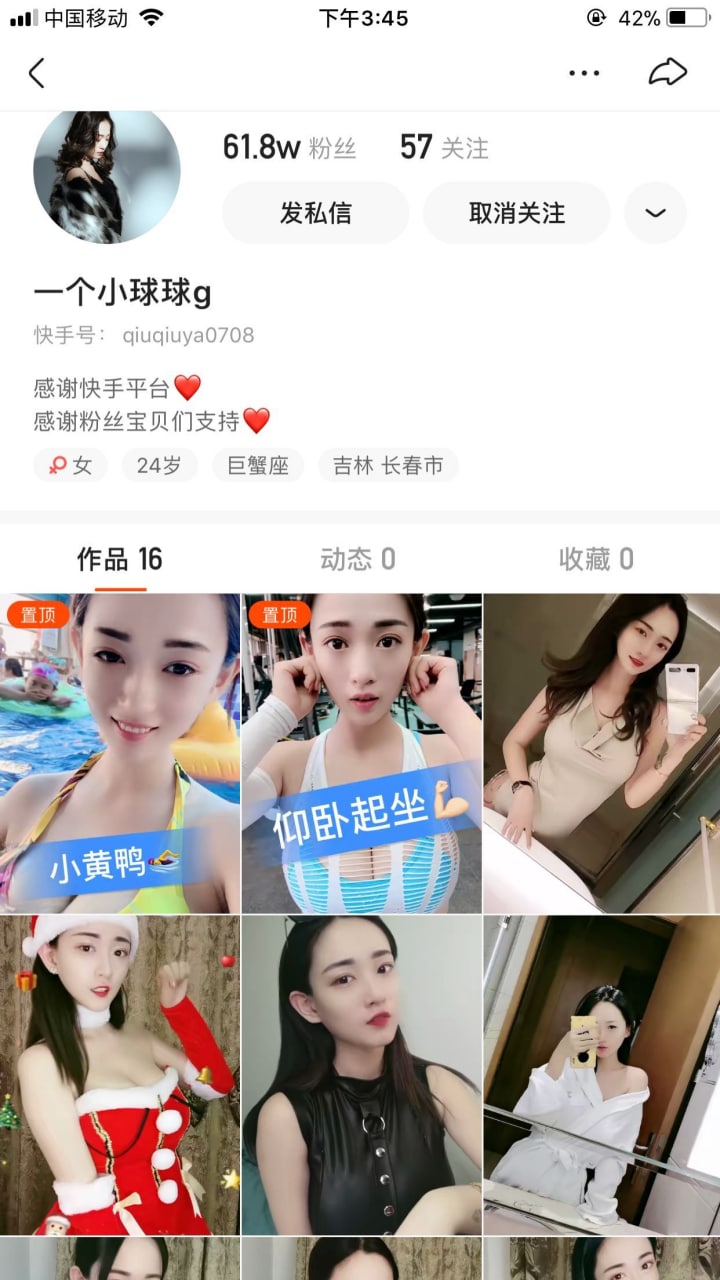
Task: Go back using the top-left arrow
Action: click(37, 73)
